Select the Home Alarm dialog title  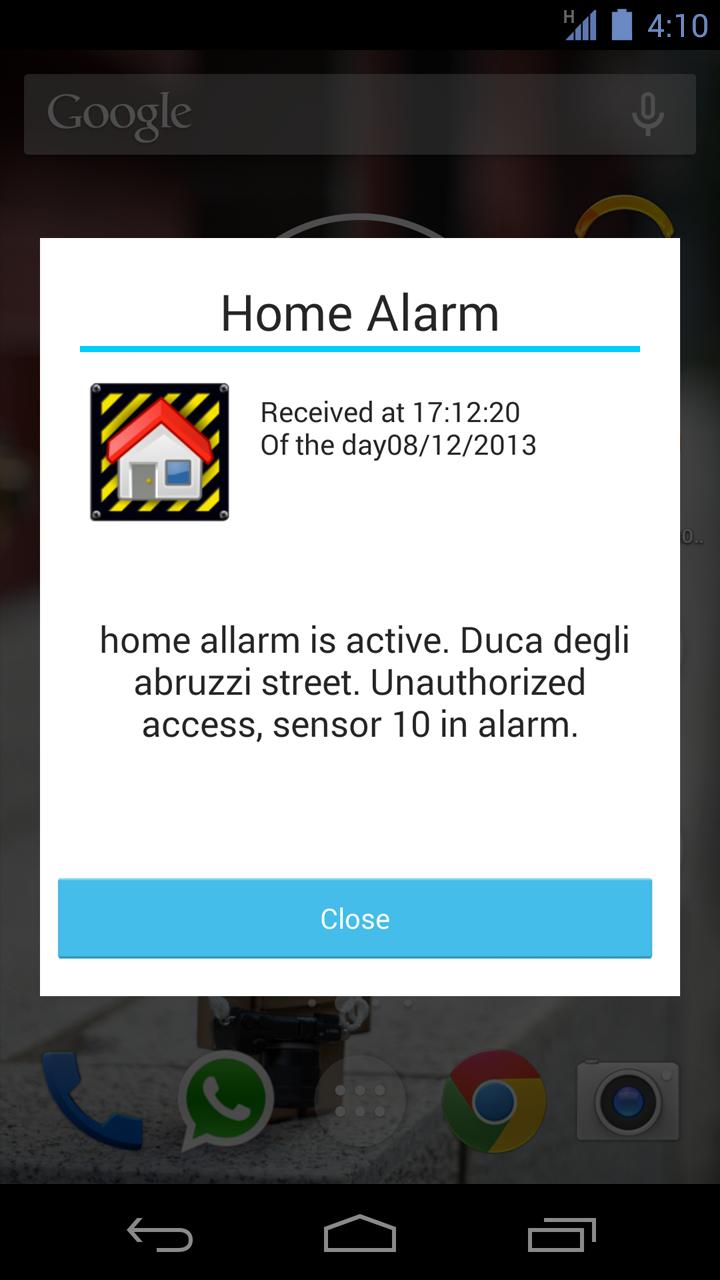pos(360,312)
